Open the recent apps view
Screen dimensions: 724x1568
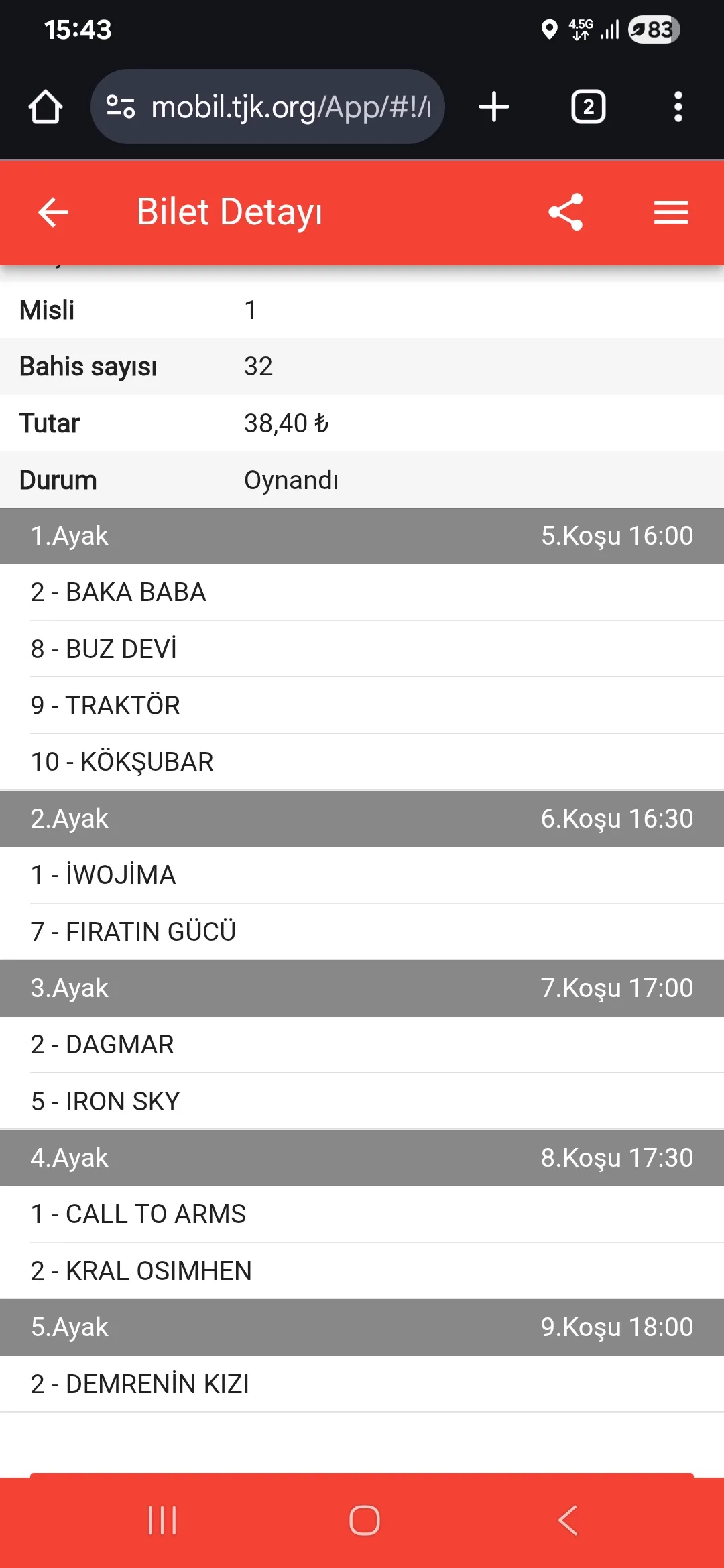[162, 1520]
